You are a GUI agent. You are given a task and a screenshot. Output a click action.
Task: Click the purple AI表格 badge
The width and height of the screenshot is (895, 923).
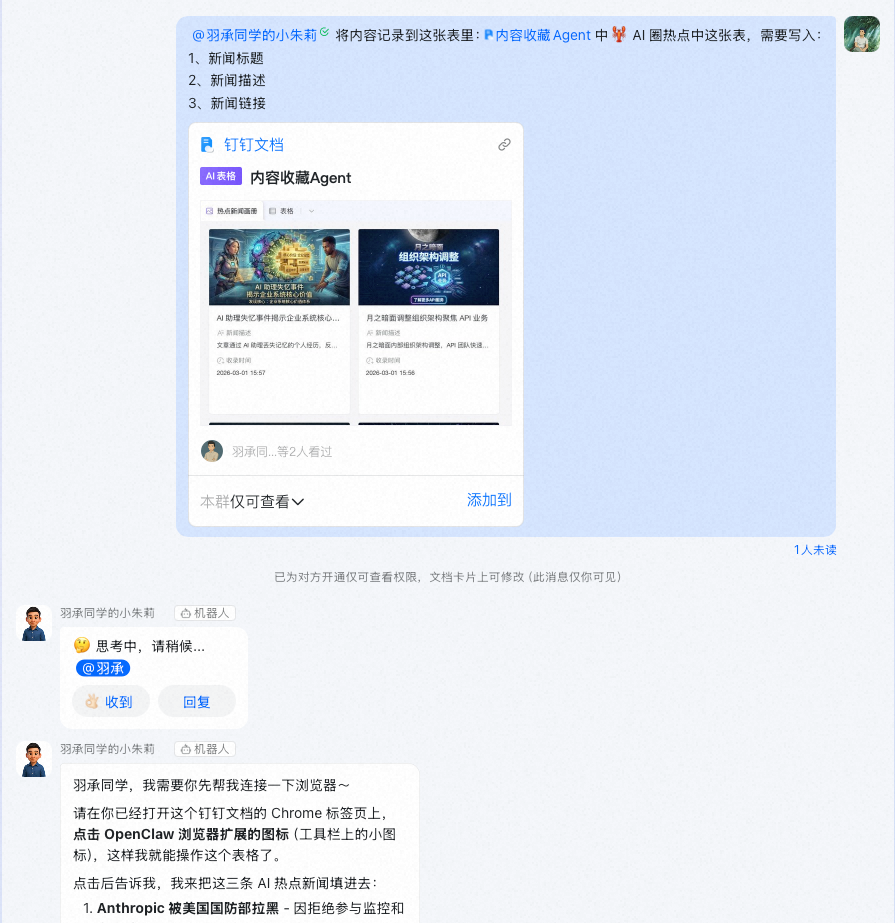tap(221, 176)
